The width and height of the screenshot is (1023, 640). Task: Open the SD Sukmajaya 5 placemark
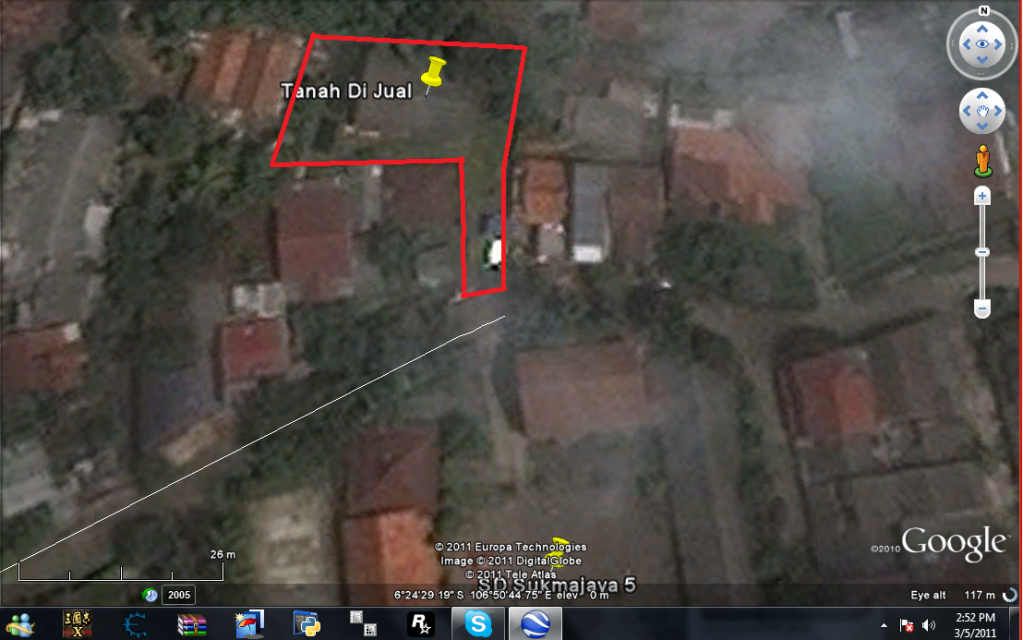(x=562, y=548)
